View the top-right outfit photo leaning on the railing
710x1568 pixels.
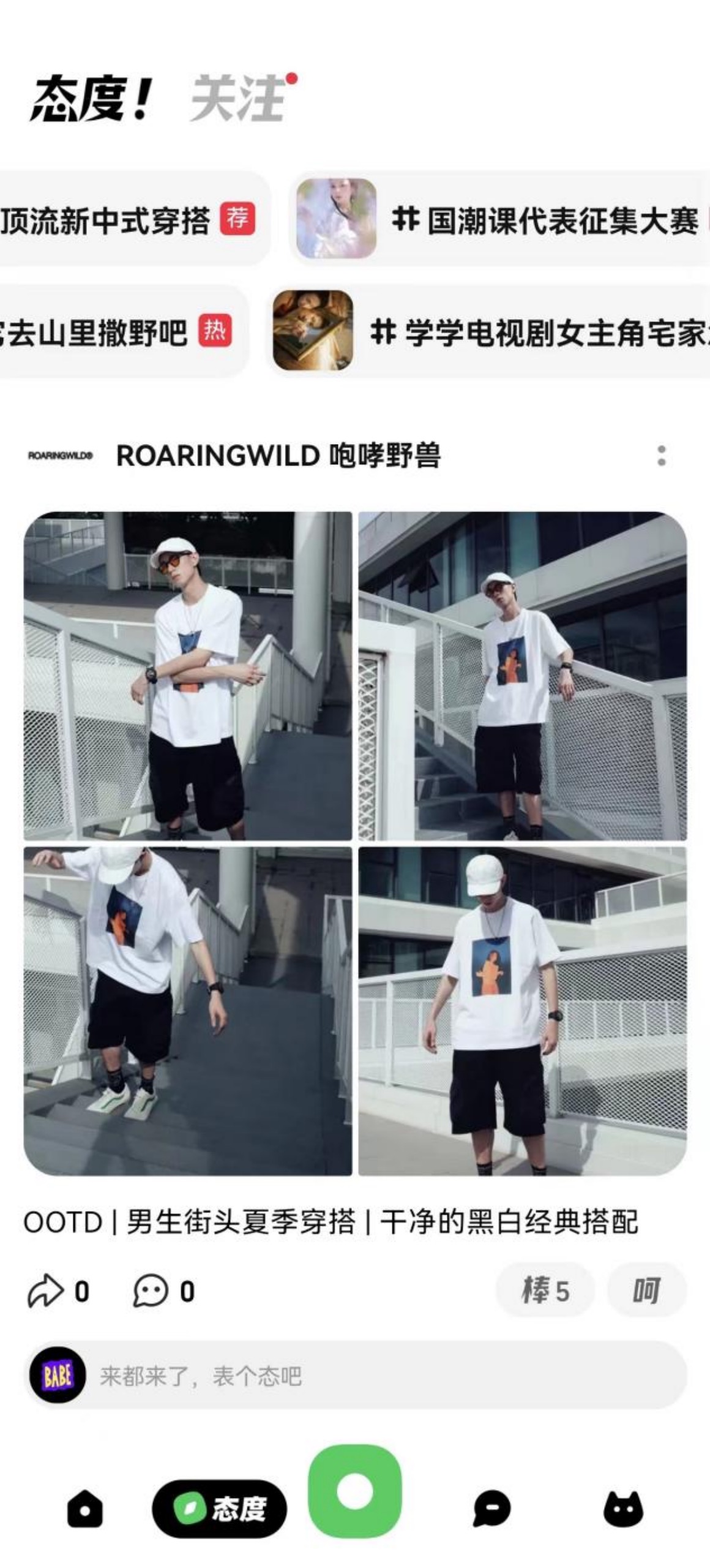pyautogui.click(x=522, y=676)
